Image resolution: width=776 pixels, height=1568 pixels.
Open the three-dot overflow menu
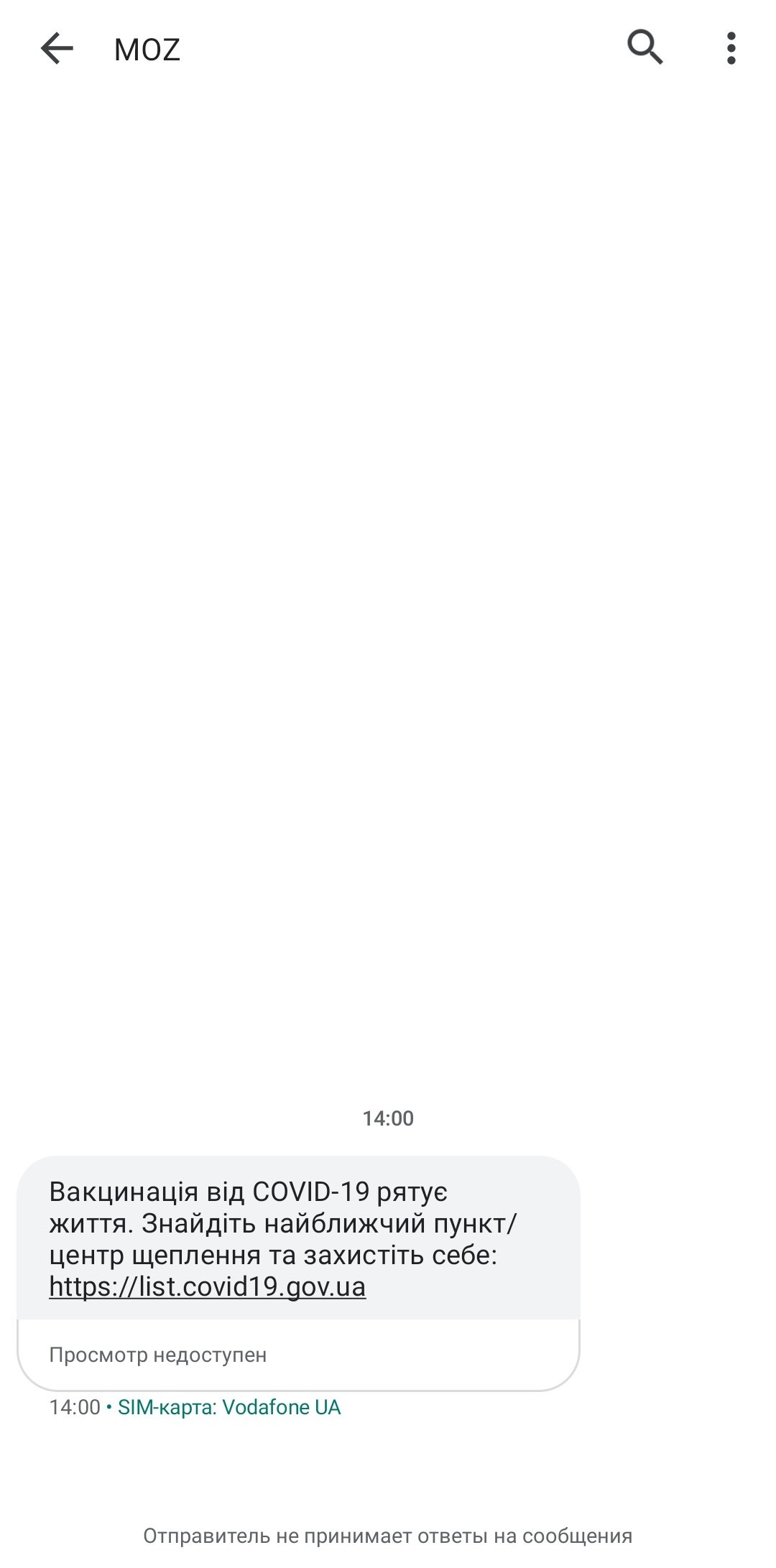[731, 49]
